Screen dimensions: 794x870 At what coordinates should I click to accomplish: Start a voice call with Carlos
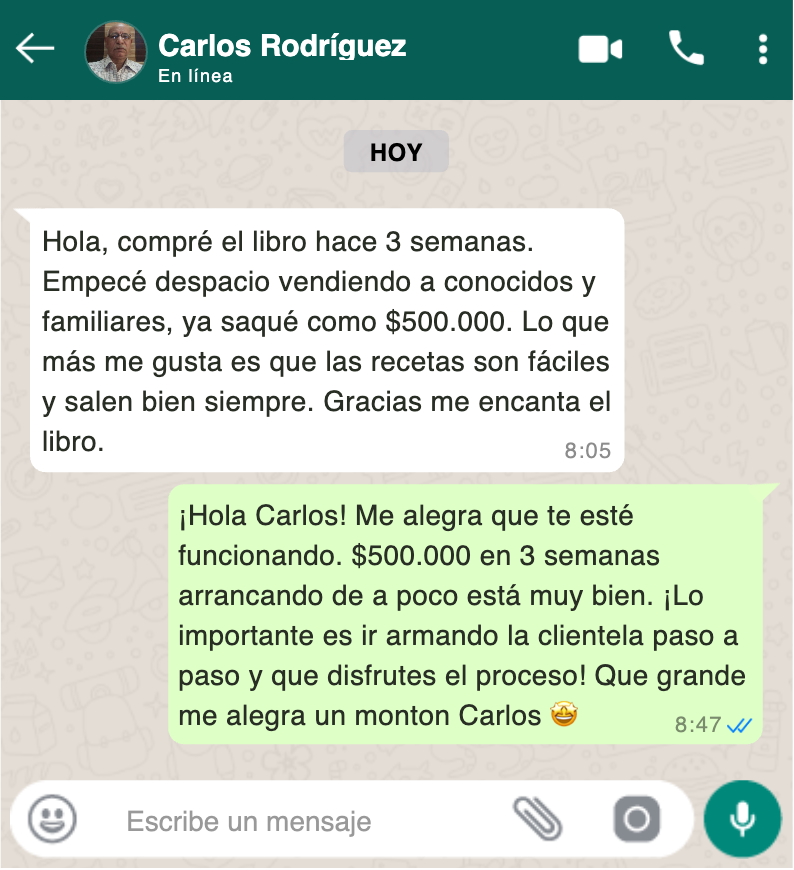(686, 48)
